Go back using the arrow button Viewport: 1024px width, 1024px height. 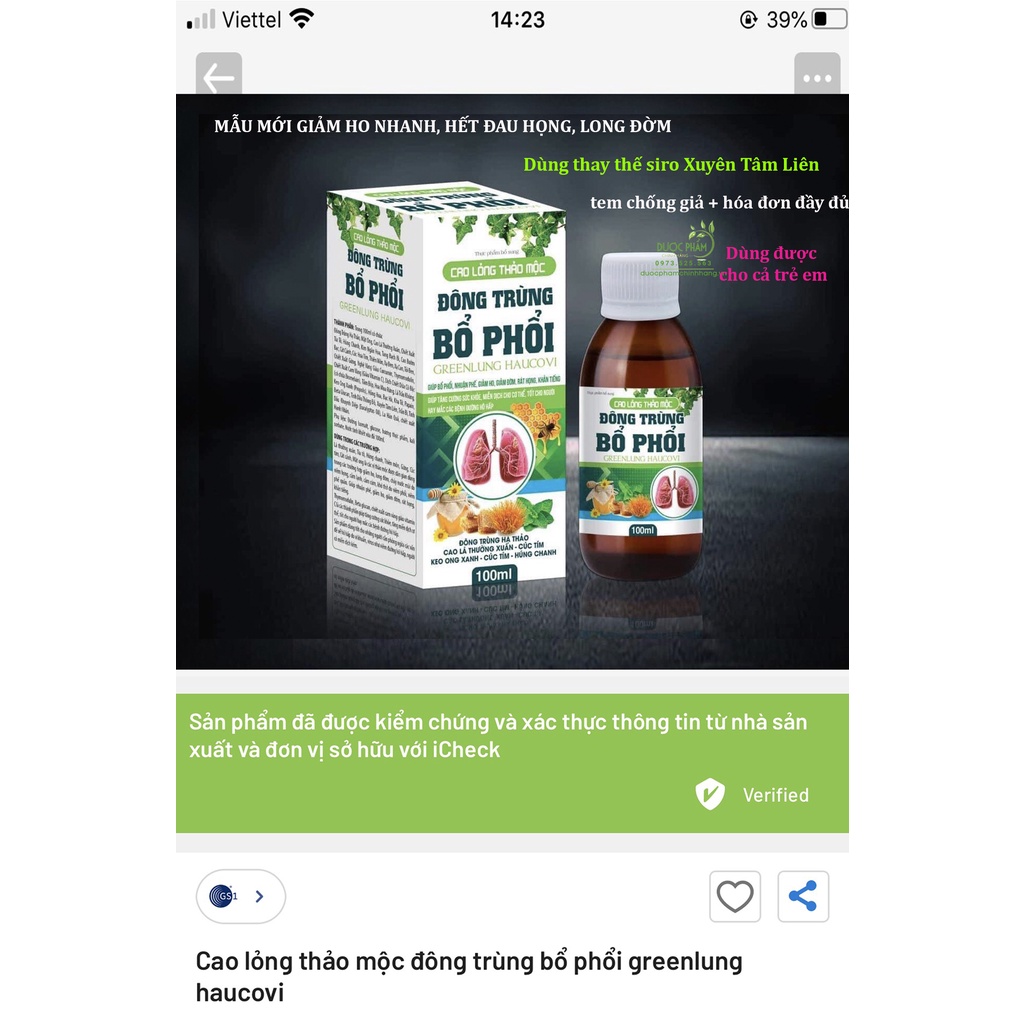pos(218,76)
